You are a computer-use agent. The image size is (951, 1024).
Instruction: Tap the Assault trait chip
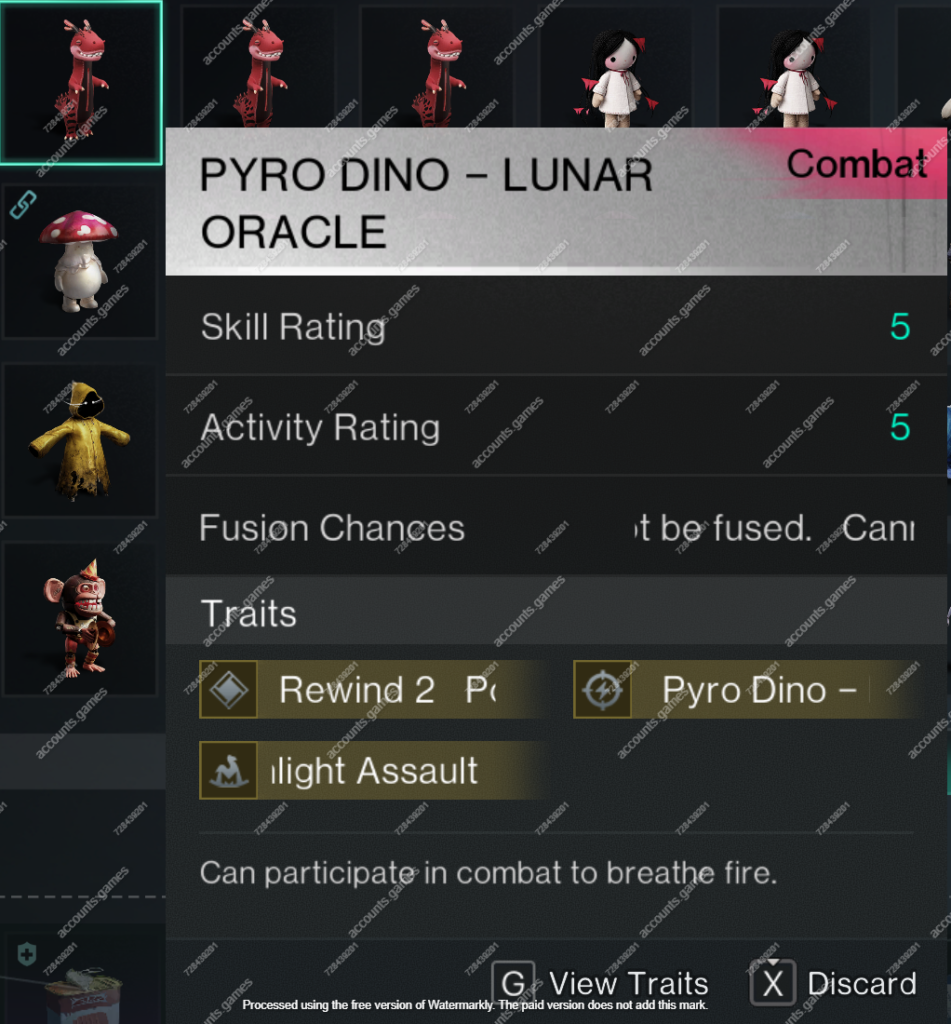pos(372,771)
